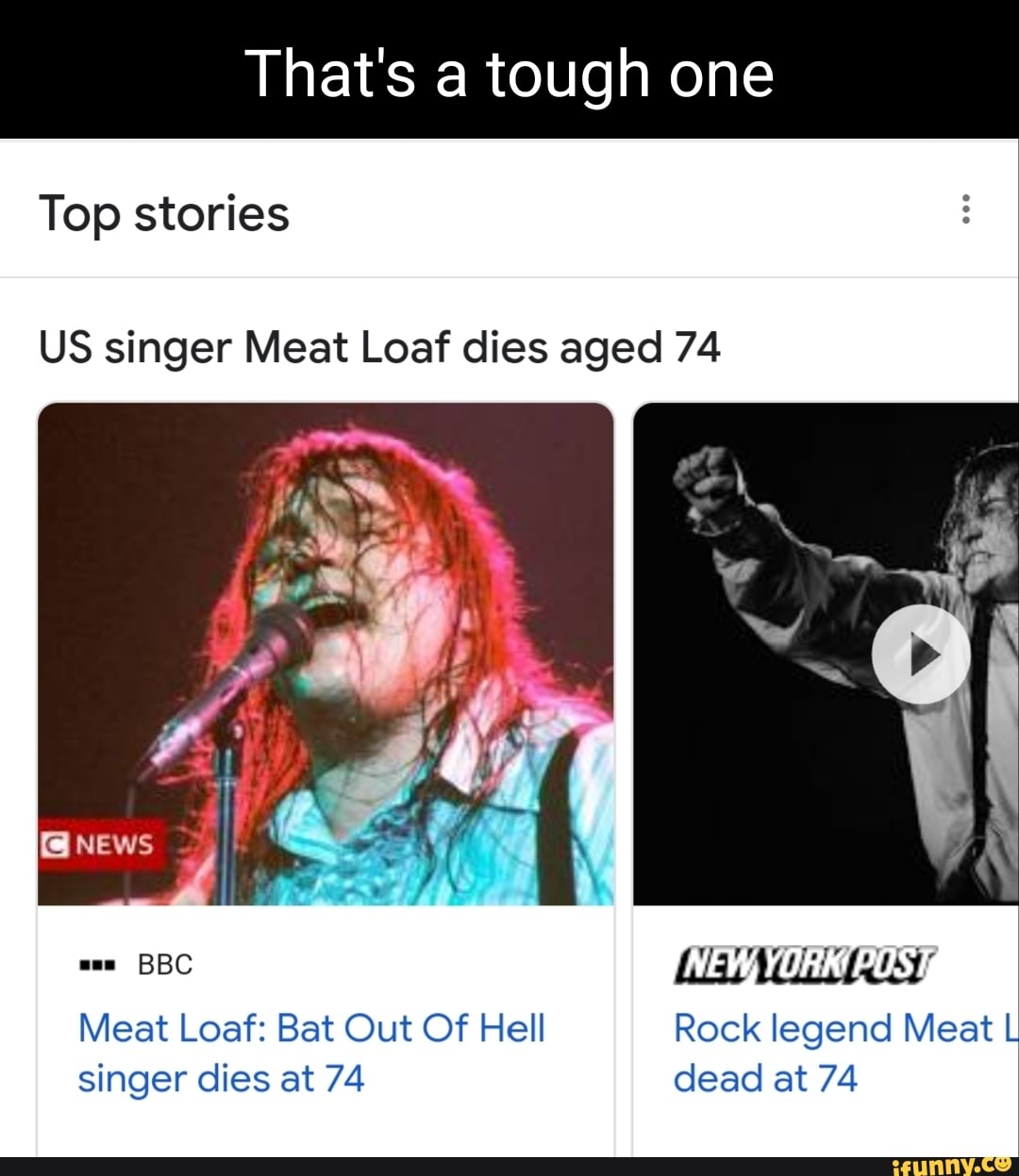Open the BBC article about Bat Out Of Hell singer

tap(311, 1053)
